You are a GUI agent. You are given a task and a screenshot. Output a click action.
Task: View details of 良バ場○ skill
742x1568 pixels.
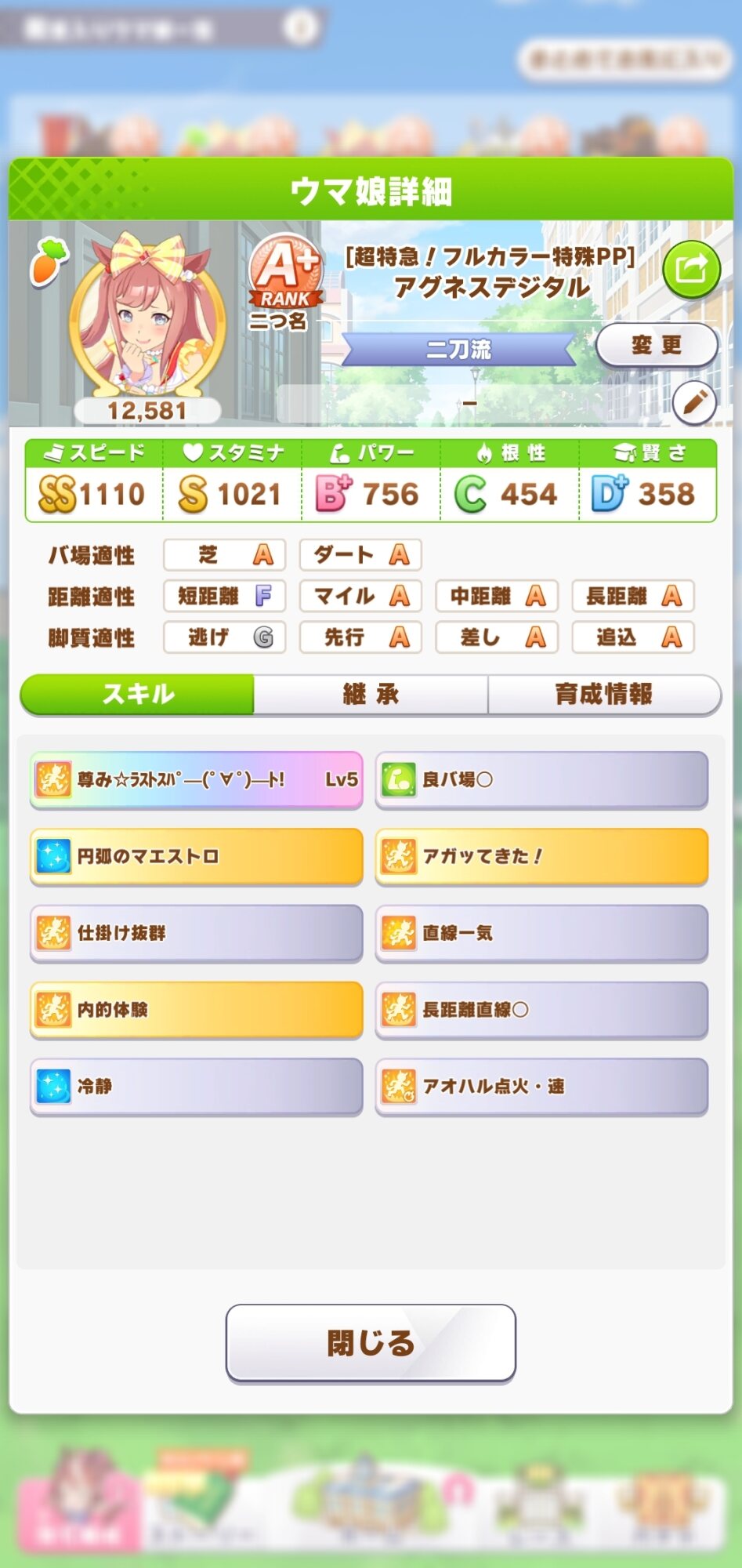point(541,779)
